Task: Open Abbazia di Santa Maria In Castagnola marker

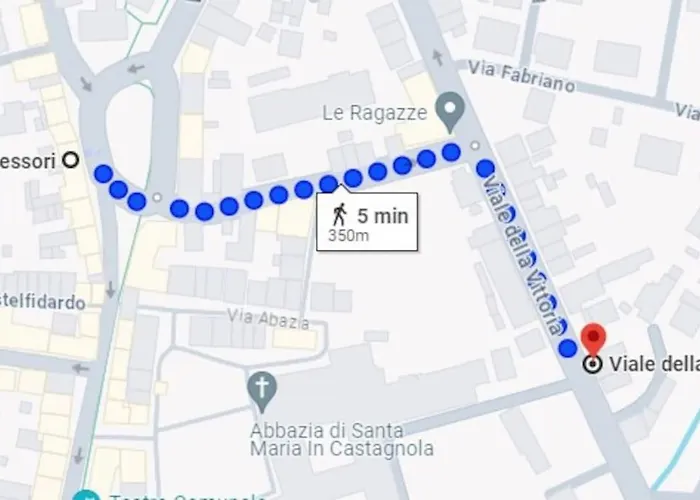Action: click(x=262, y=387)
